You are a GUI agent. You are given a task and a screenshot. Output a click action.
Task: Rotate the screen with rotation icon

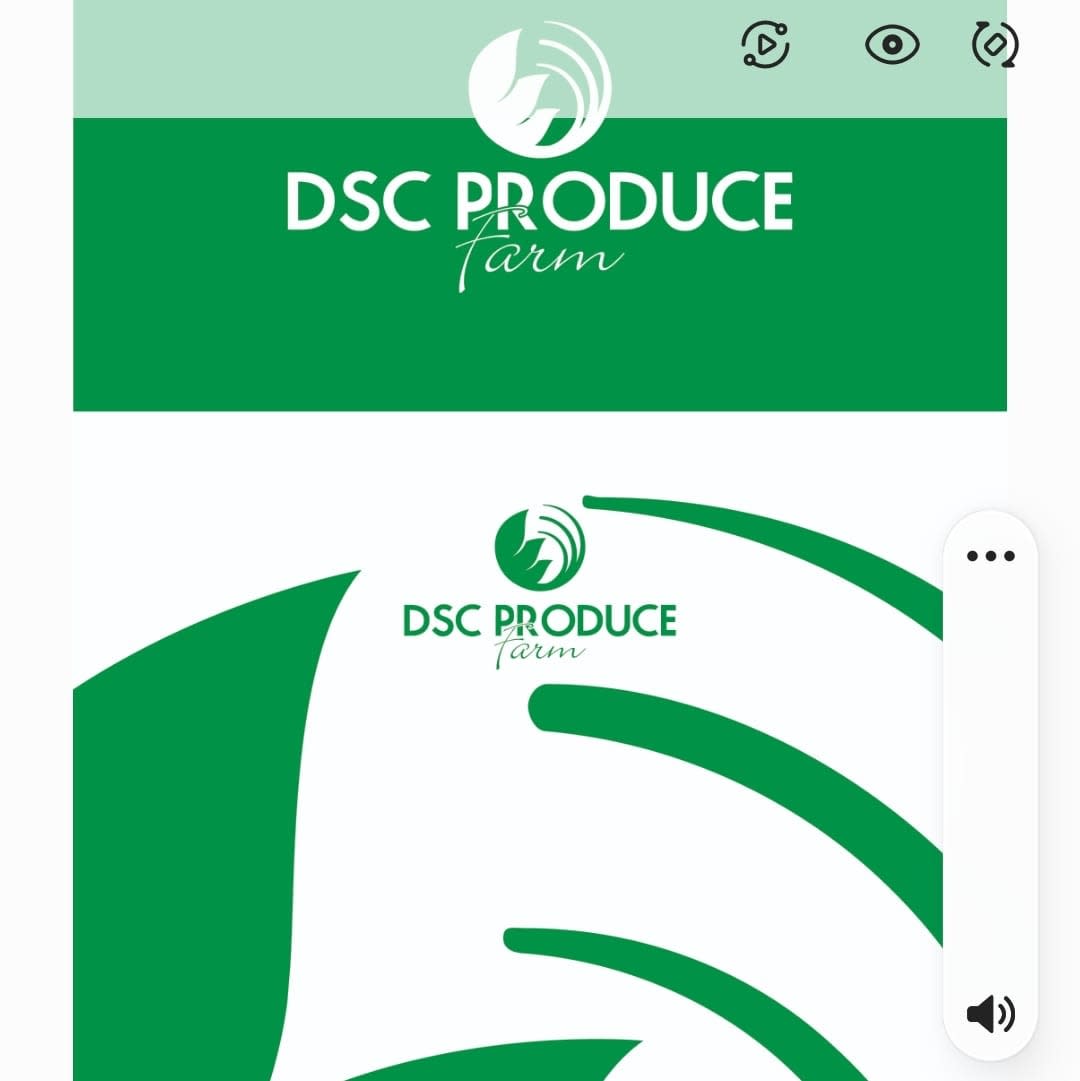[x=995, y=45]
